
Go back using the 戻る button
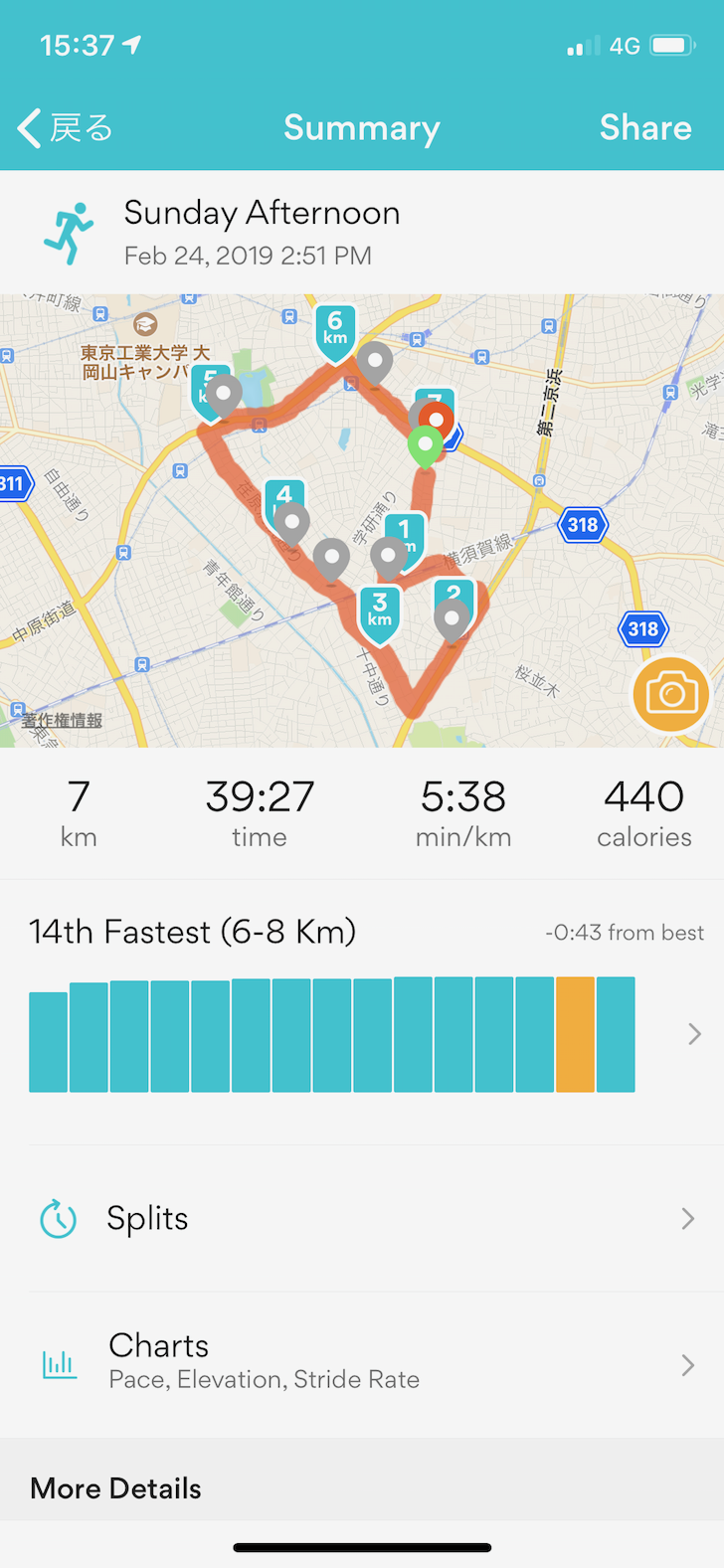pos(66,128)
